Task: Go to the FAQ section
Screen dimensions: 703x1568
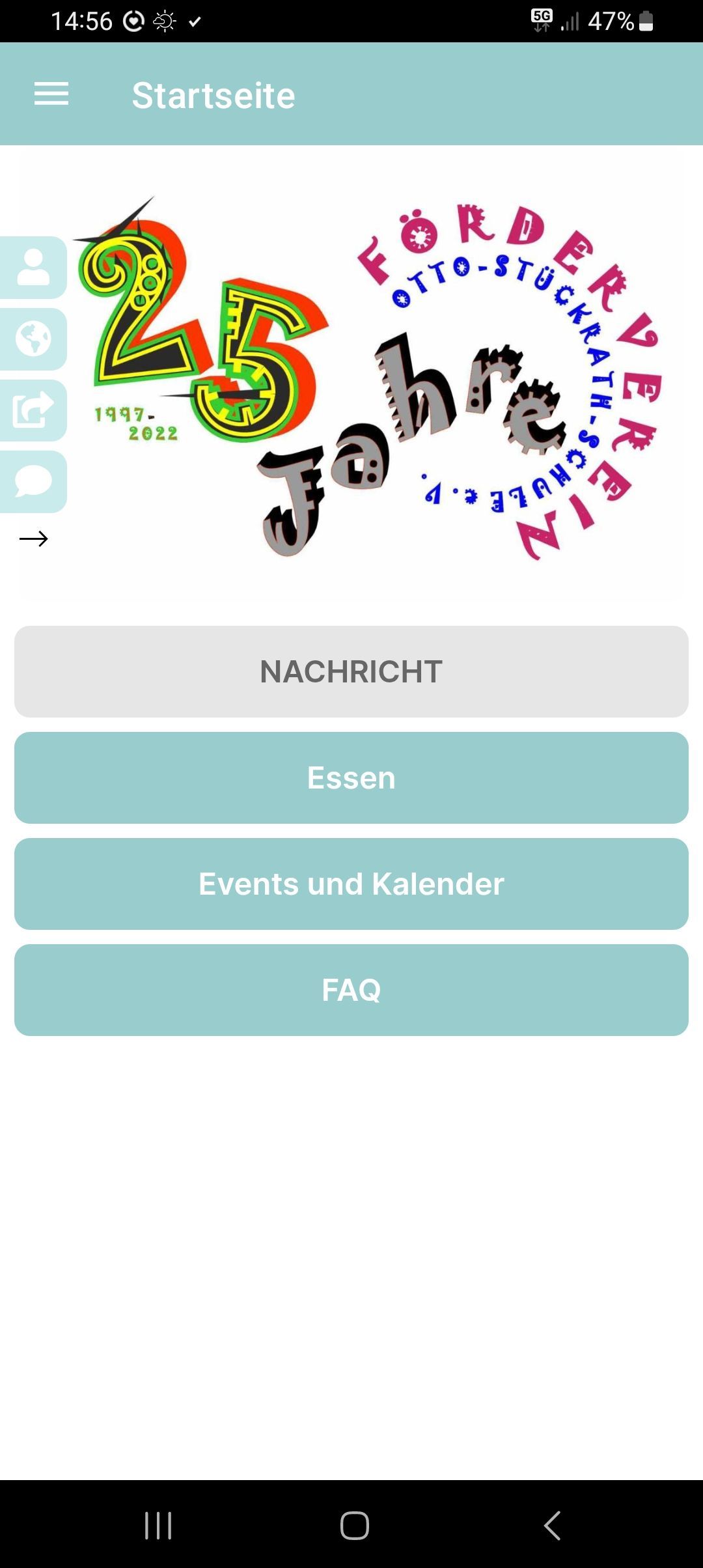Action: click(351, 990)
